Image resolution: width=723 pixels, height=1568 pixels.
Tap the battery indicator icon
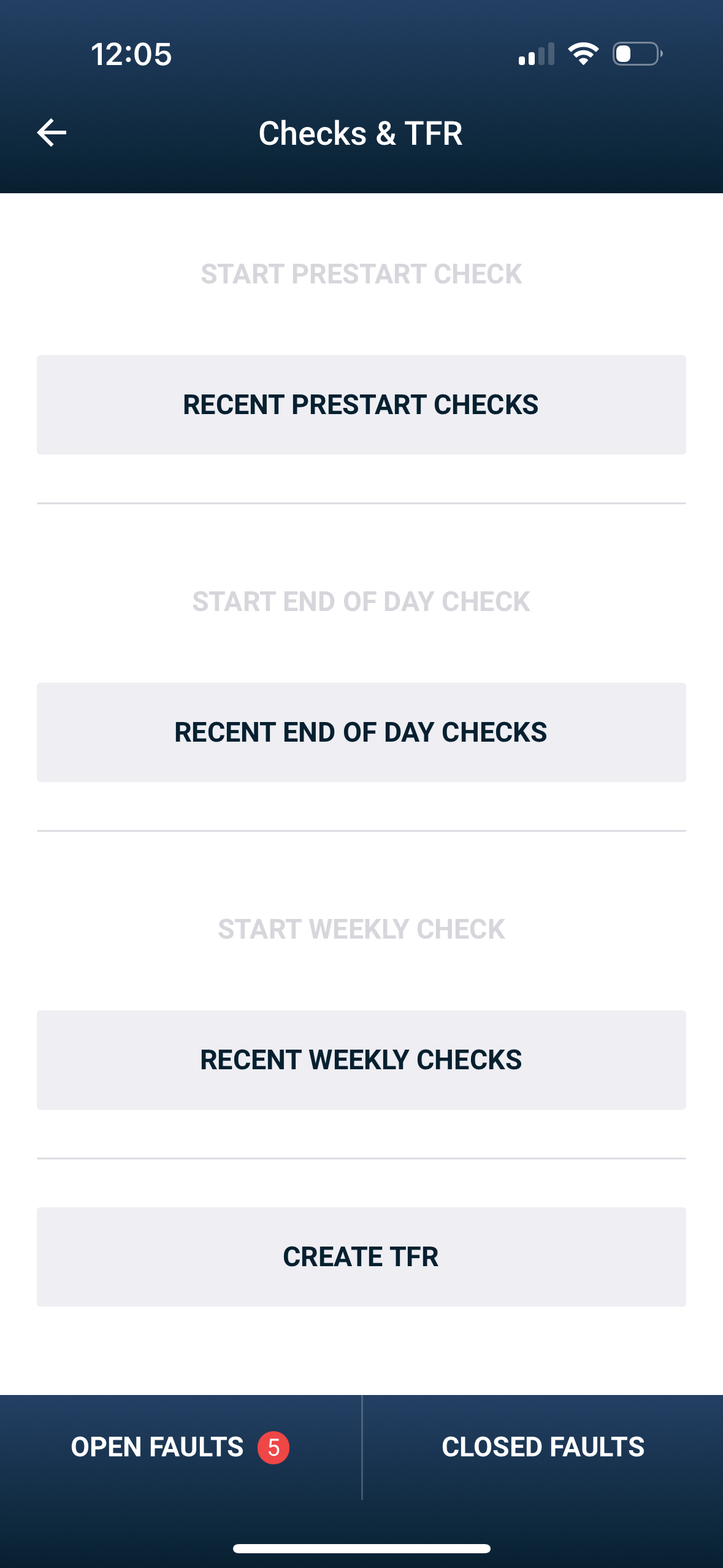(635, 55)
